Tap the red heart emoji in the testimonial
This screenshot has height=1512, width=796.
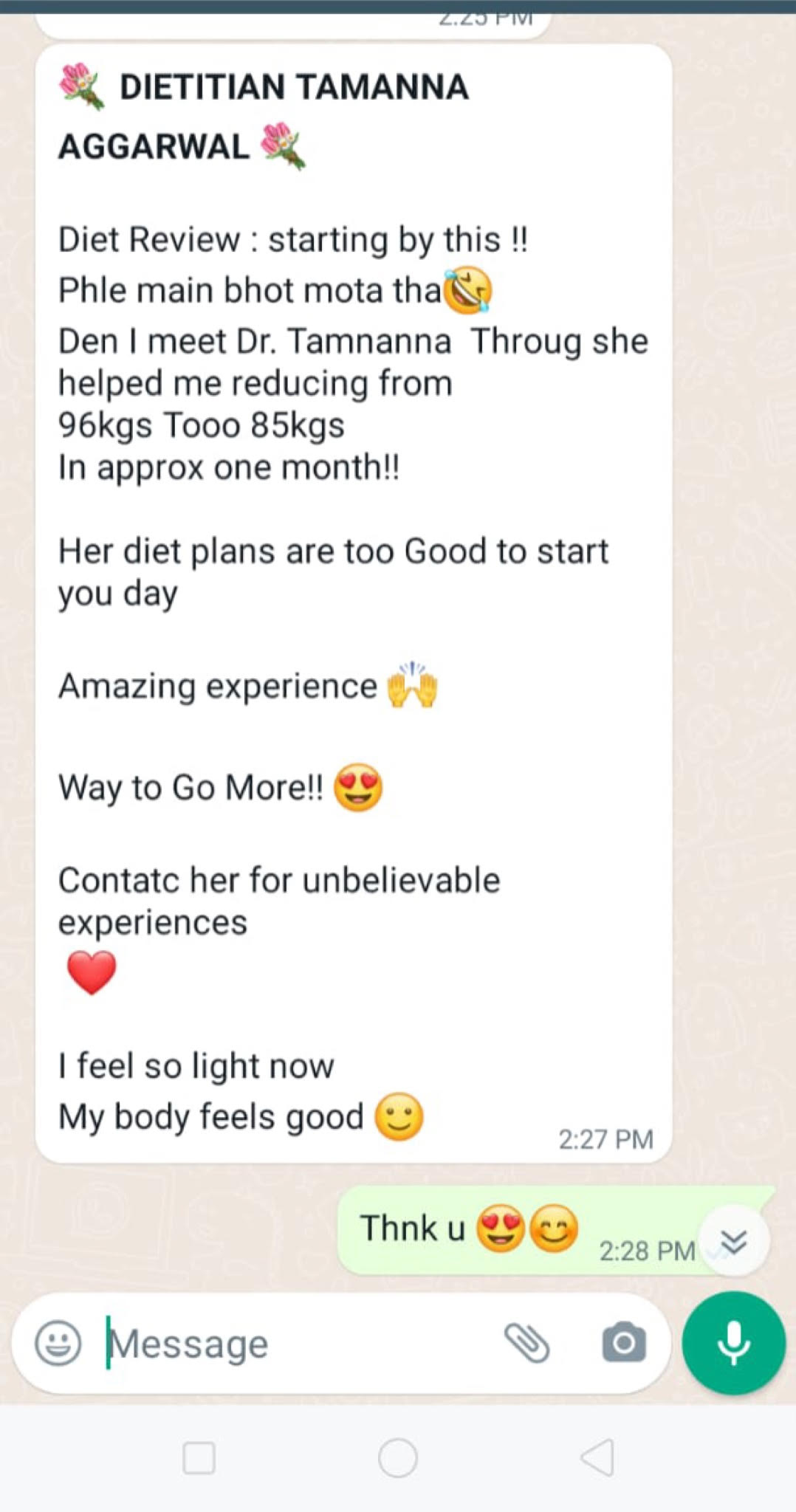click(x=92, y=968)
